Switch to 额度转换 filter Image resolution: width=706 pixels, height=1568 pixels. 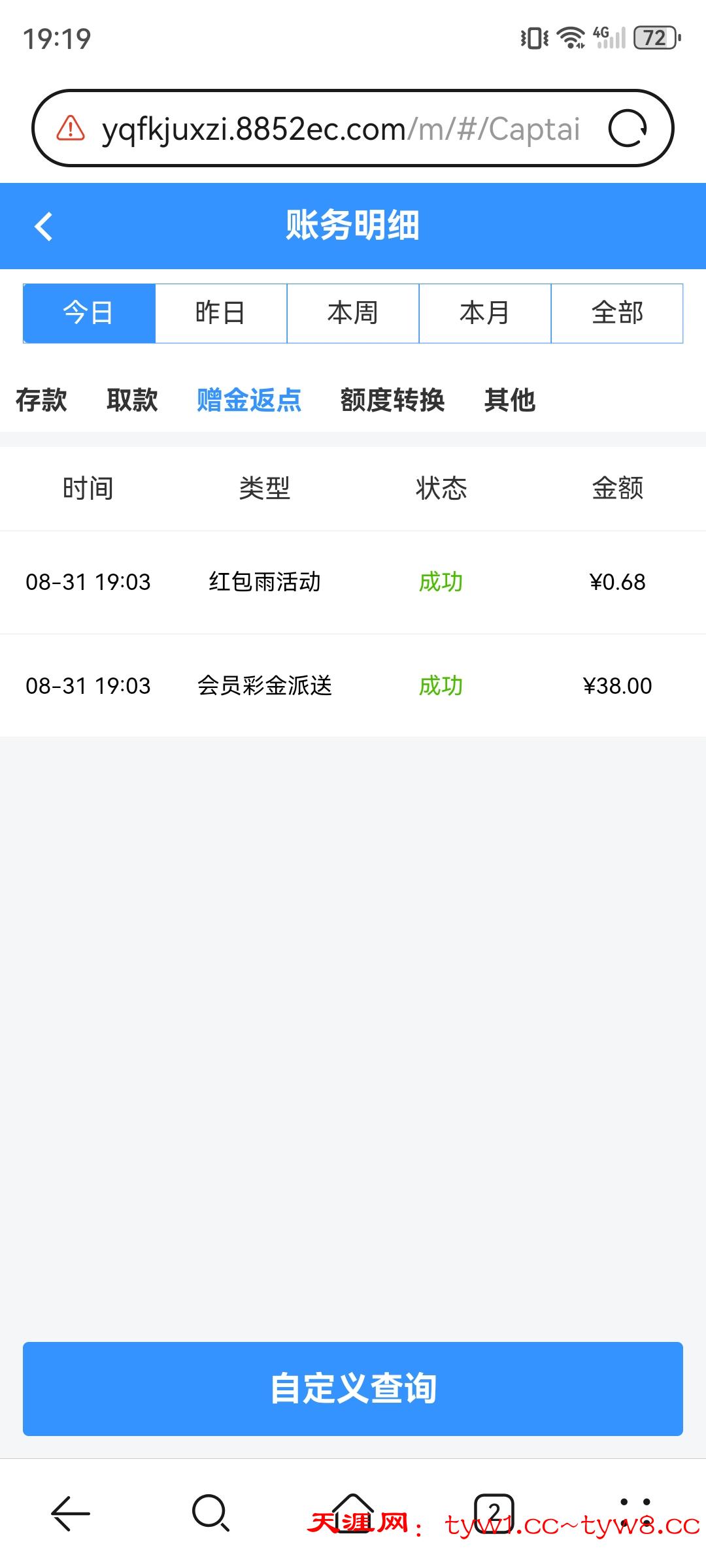[392, 401]
